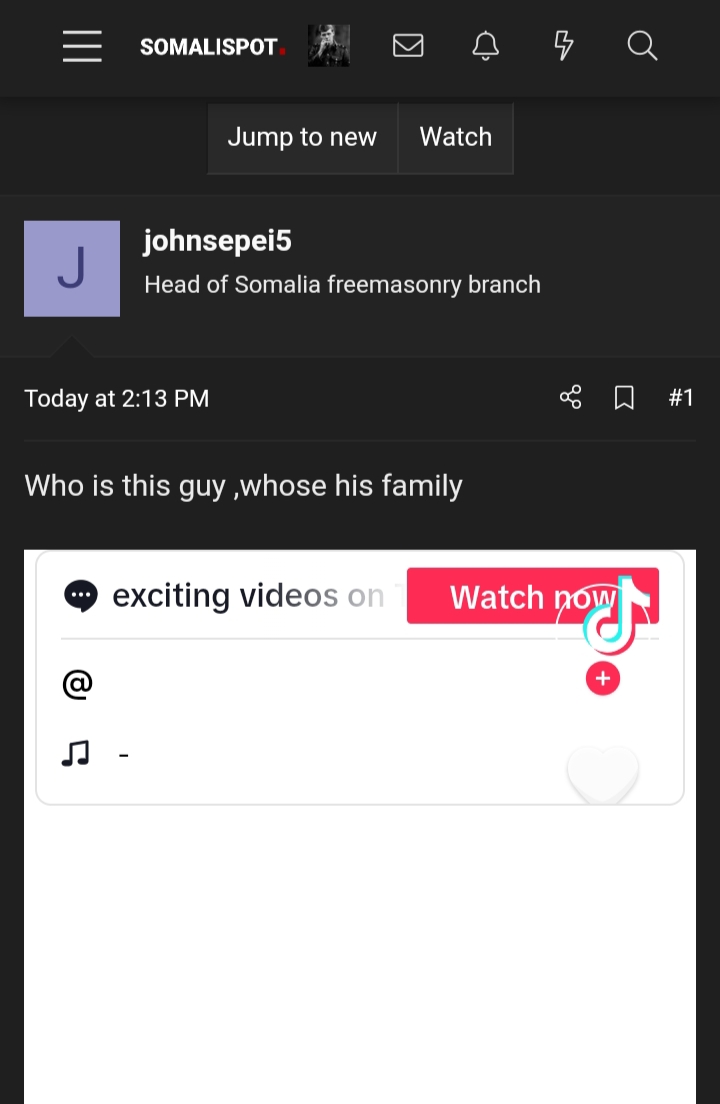Image resolution: width=720 pixels, height=1104 pixels.
Task: Open the What's New lightning icon
Action: [564, 46]
